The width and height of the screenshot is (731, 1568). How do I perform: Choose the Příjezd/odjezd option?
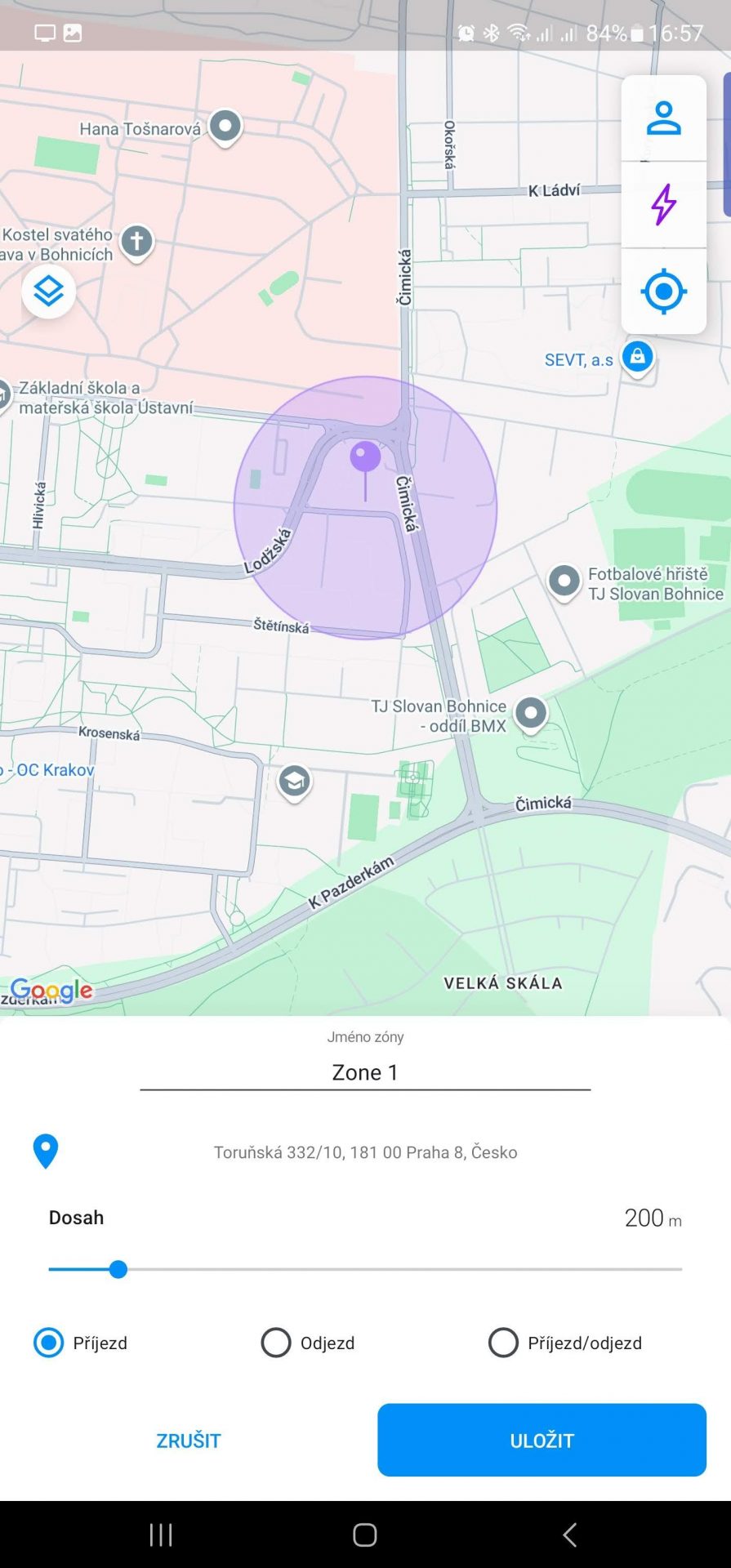click(x=565, y=1343)
